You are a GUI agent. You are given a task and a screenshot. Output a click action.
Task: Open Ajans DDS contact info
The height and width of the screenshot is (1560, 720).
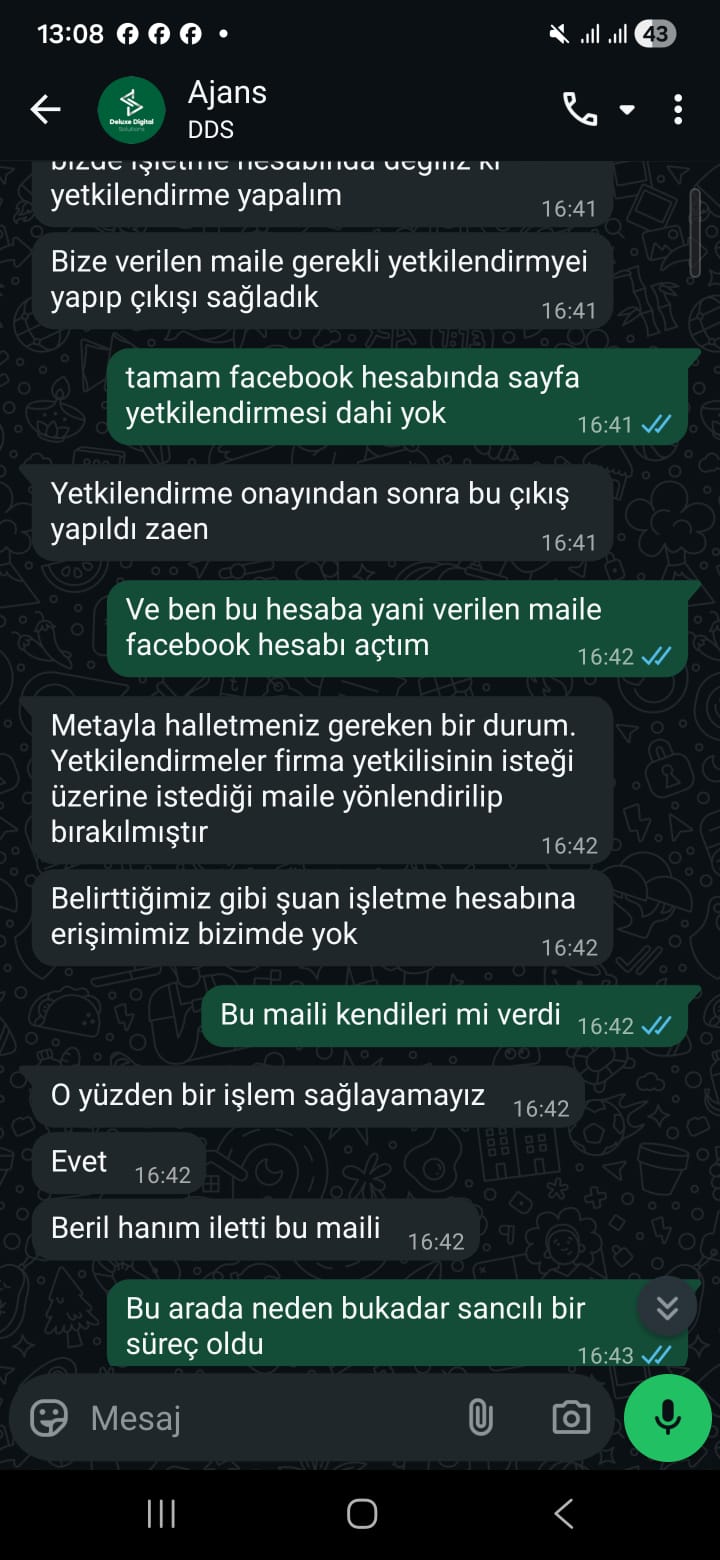coord(228,109)
